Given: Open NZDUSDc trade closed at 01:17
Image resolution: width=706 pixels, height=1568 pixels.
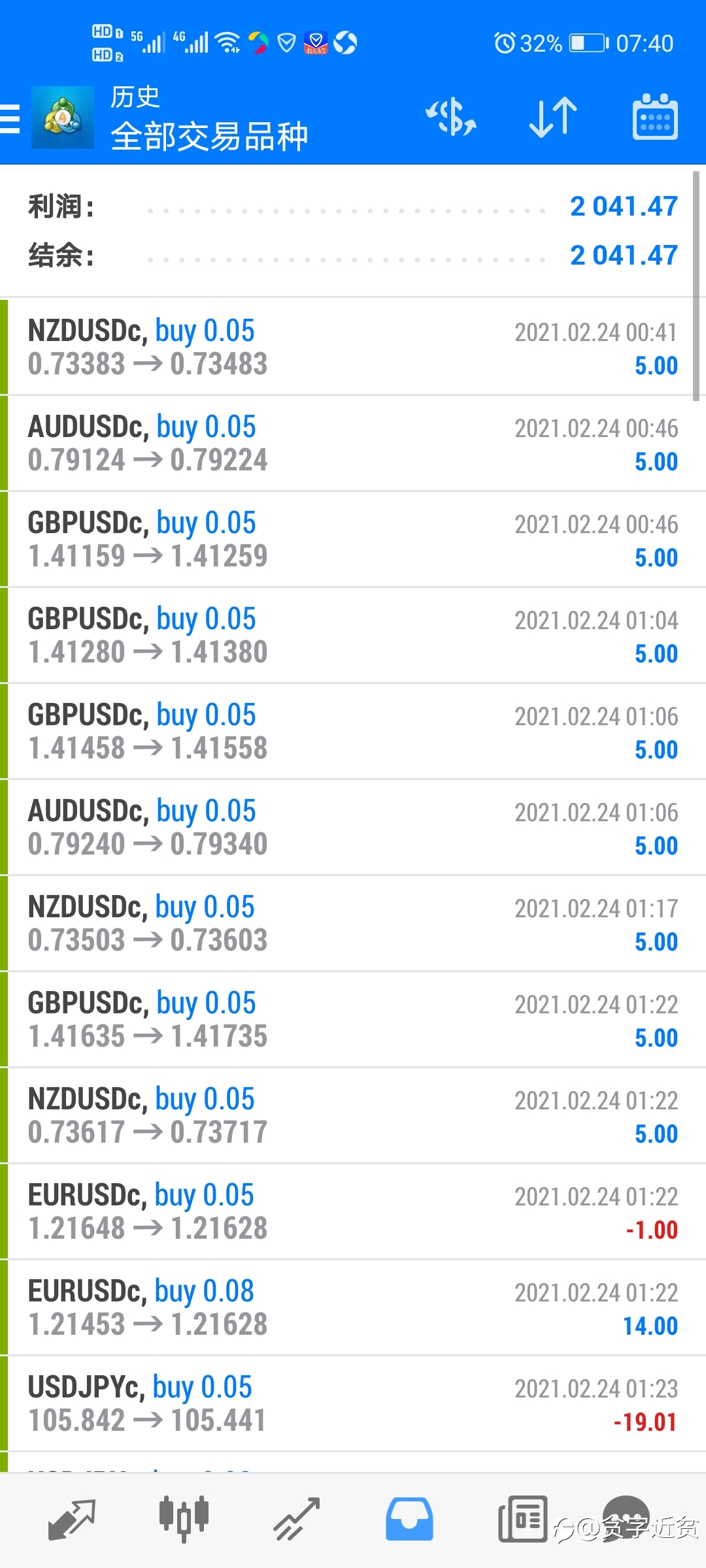Looking at the screenshot, I should [353, 923].
